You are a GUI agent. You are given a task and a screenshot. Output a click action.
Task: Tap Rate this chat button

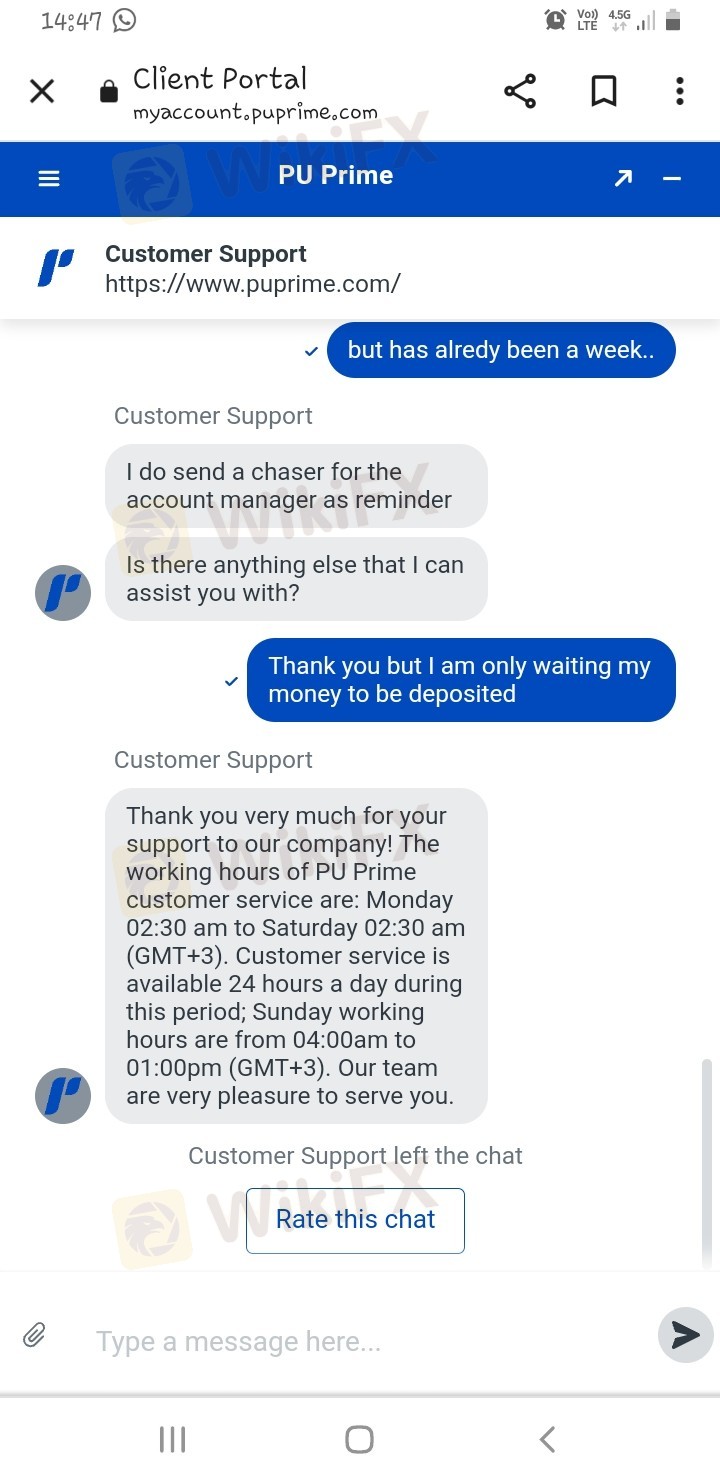(355, 1220)
